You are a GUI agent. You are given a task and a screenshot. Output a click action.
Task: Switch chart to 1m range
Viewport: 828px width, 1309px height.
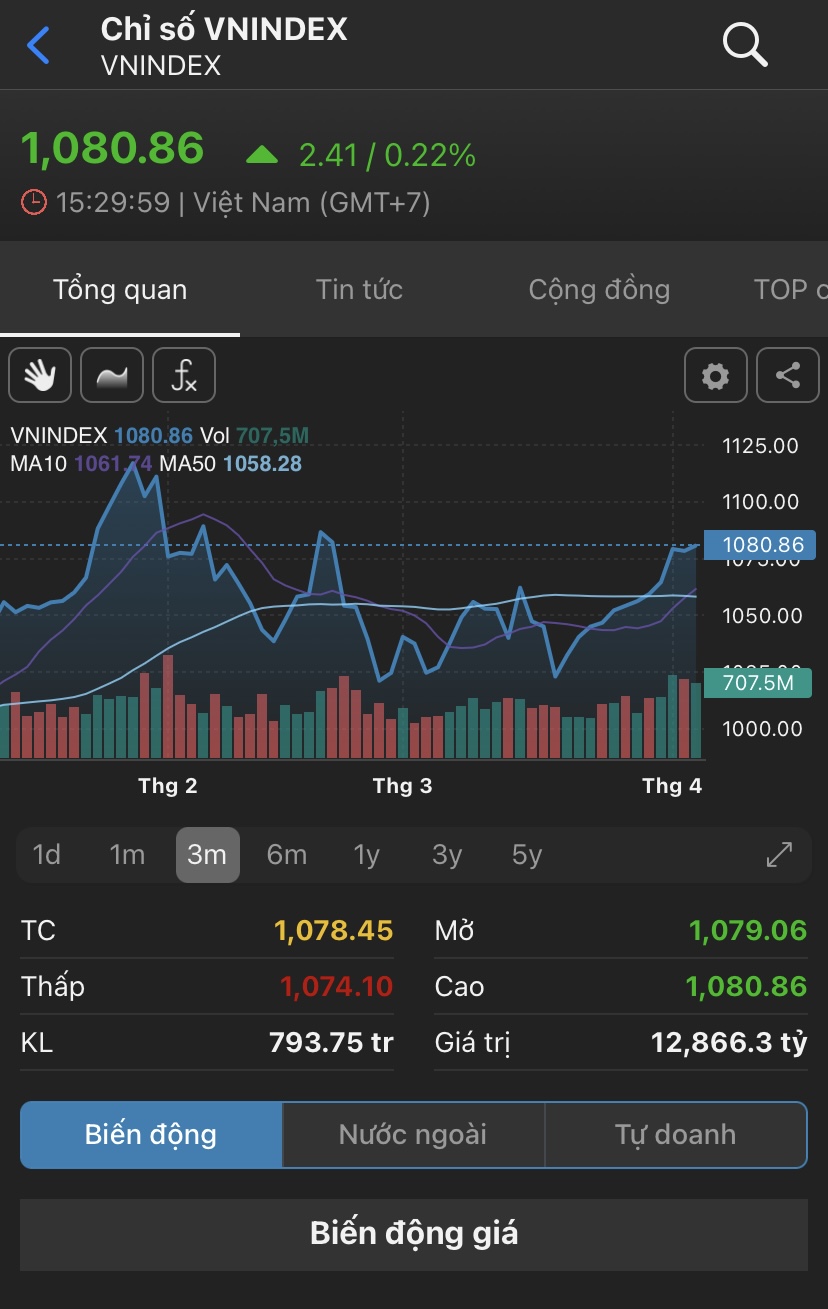pyautogui.click(x=127, y=855)
